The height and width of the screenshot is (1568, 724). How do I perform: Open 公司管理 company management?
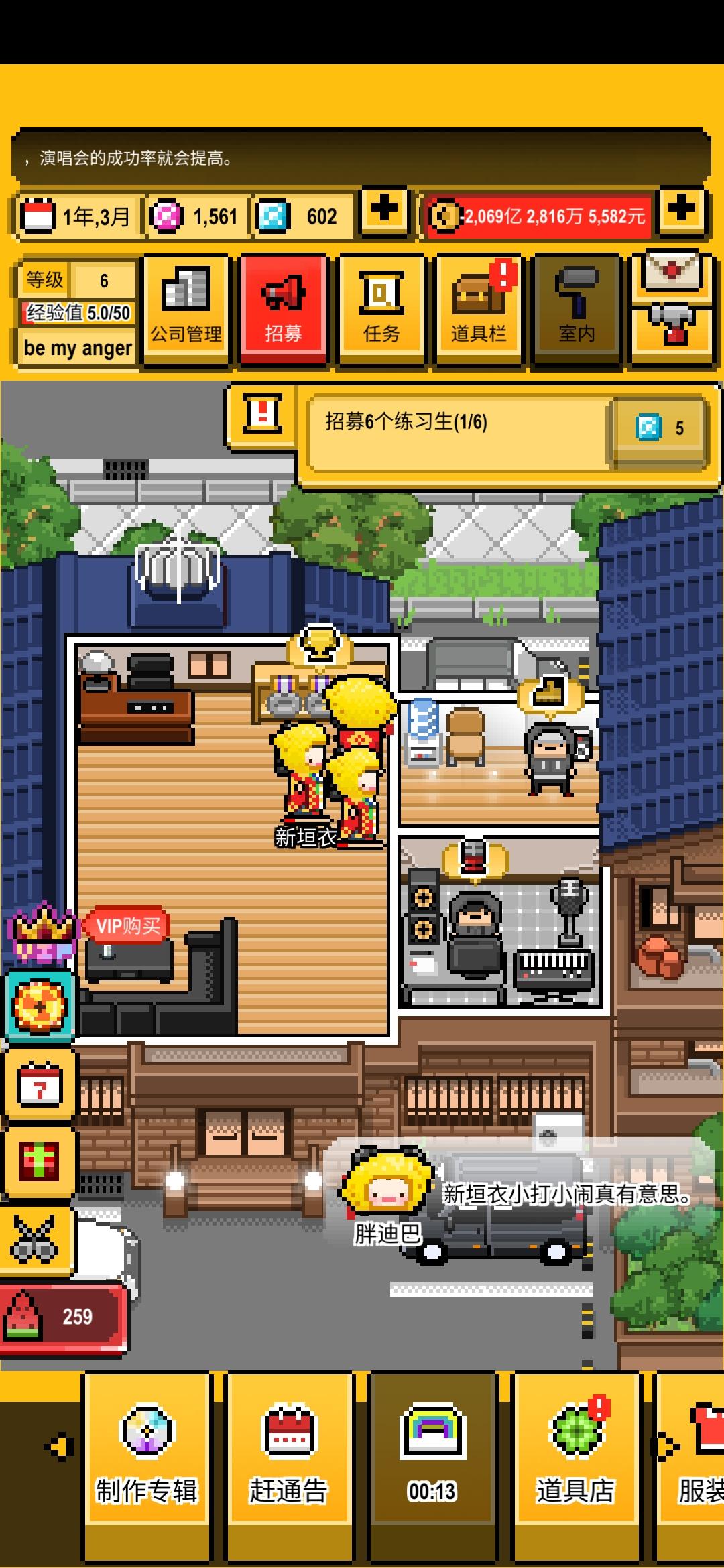[186, 308]
